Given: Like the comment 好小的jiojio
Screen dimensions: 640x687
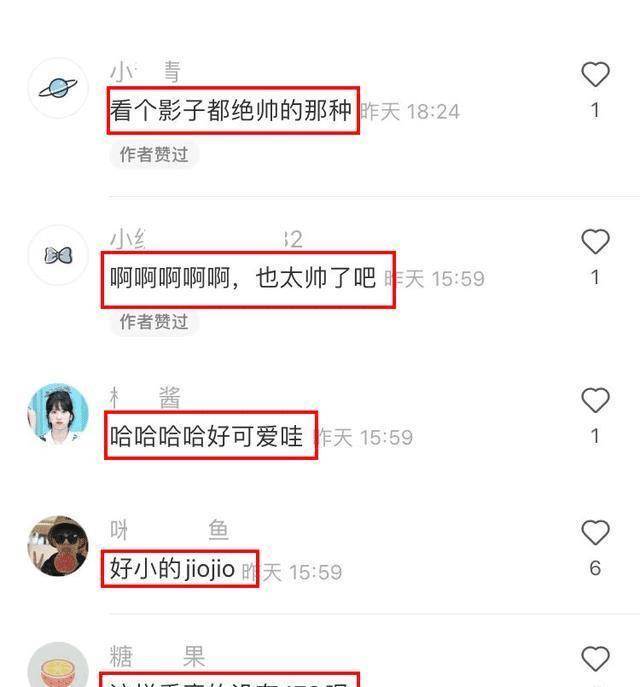Looking at the screenshot, I should [595, 532].
